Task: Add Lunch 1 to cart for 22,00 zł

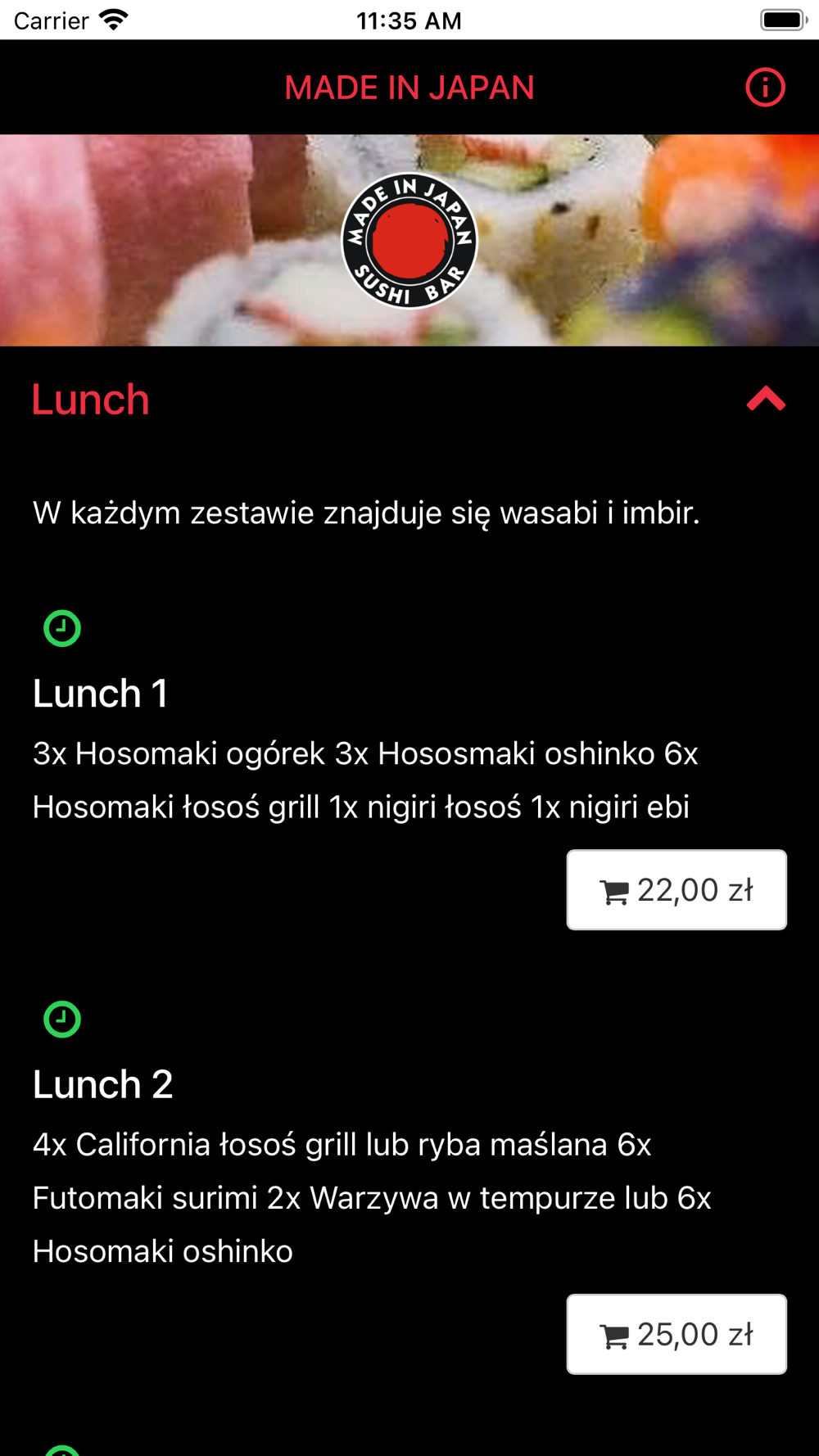Action: point(676,889)
